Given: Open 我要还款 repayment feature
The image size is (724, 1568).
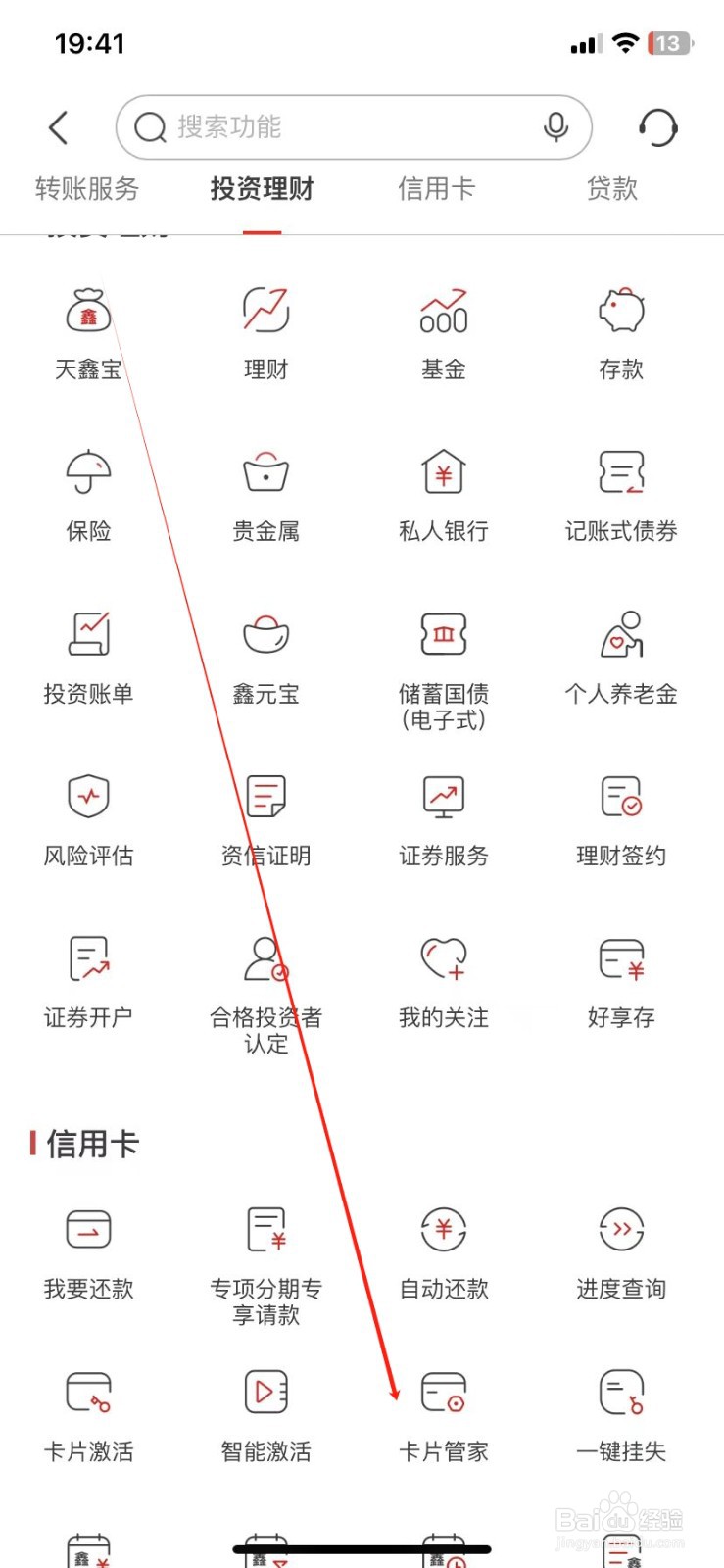Looking at the screenshot, I should (x=88, y=1249).
